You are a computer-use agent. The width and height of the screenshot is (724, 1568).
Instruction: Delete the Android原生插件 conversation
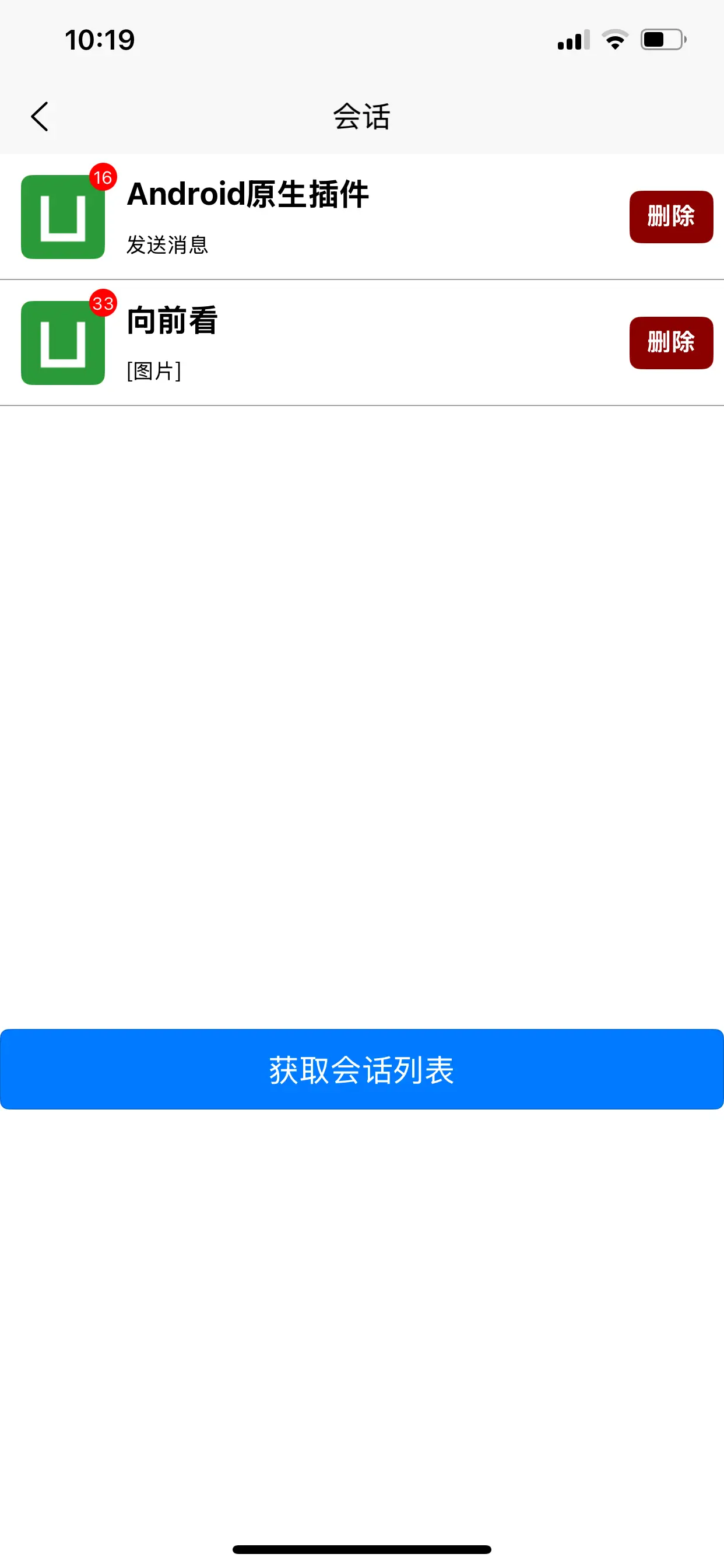tap(671, 216)
